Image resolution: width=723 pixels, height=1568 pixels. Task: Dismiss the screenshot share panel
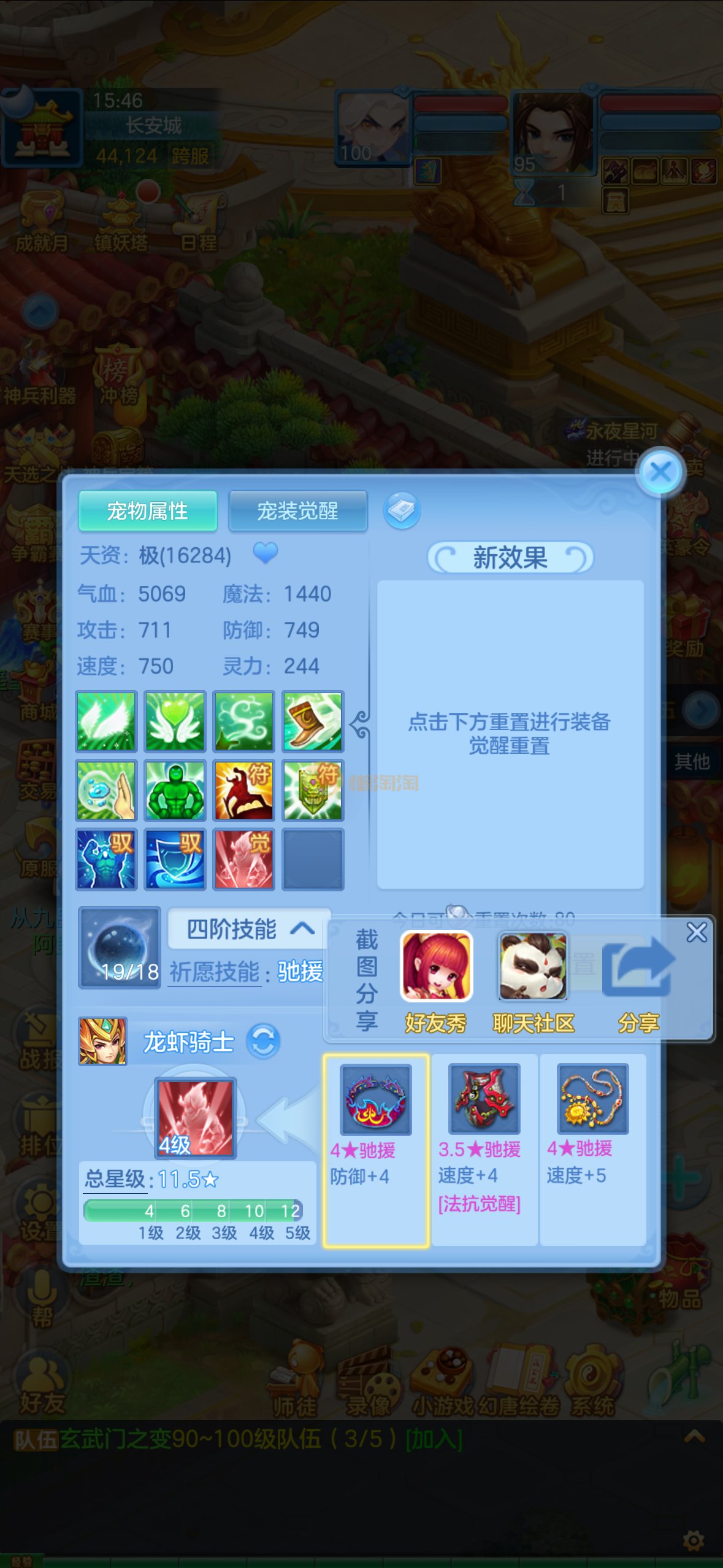tap(696, 932)
